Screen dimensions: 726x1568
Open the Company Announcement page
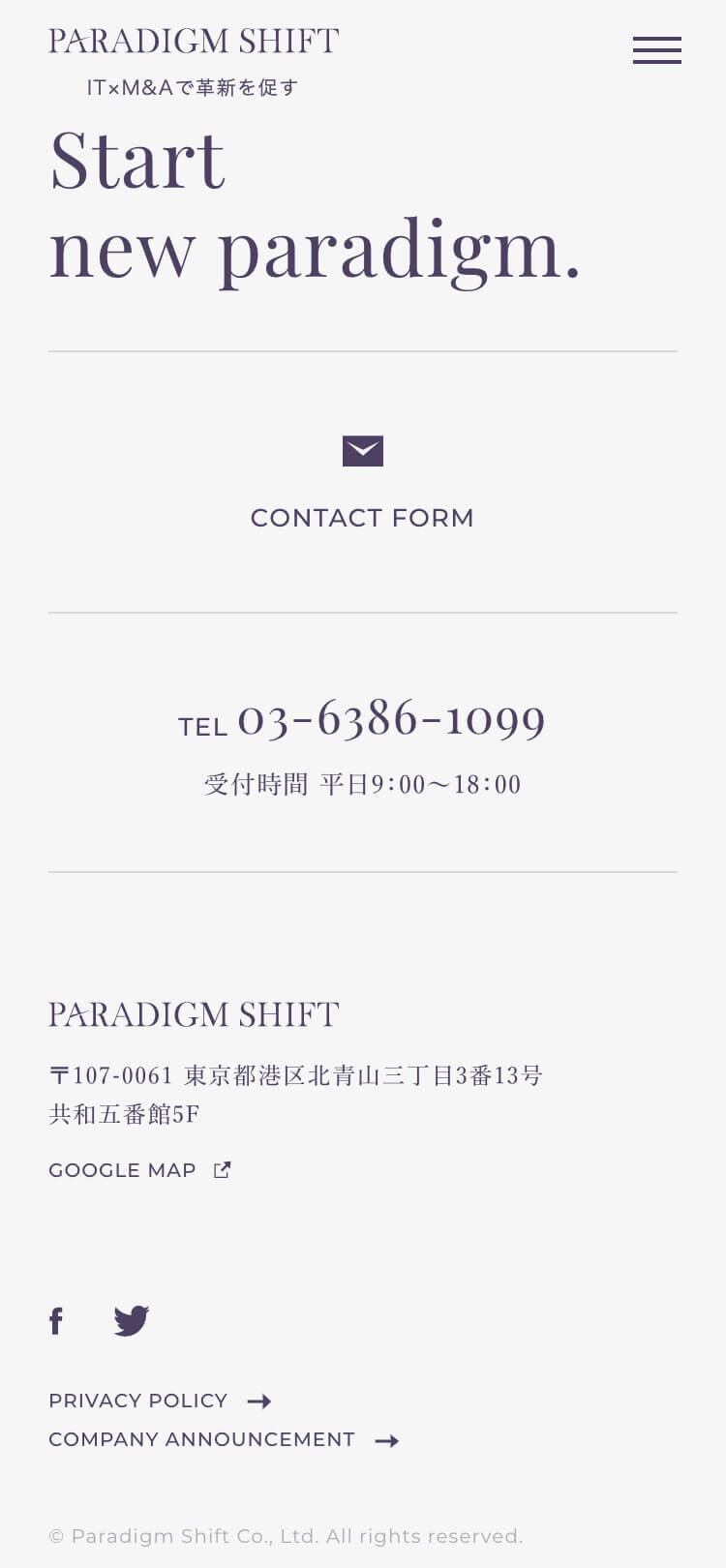click(224, 1439)
